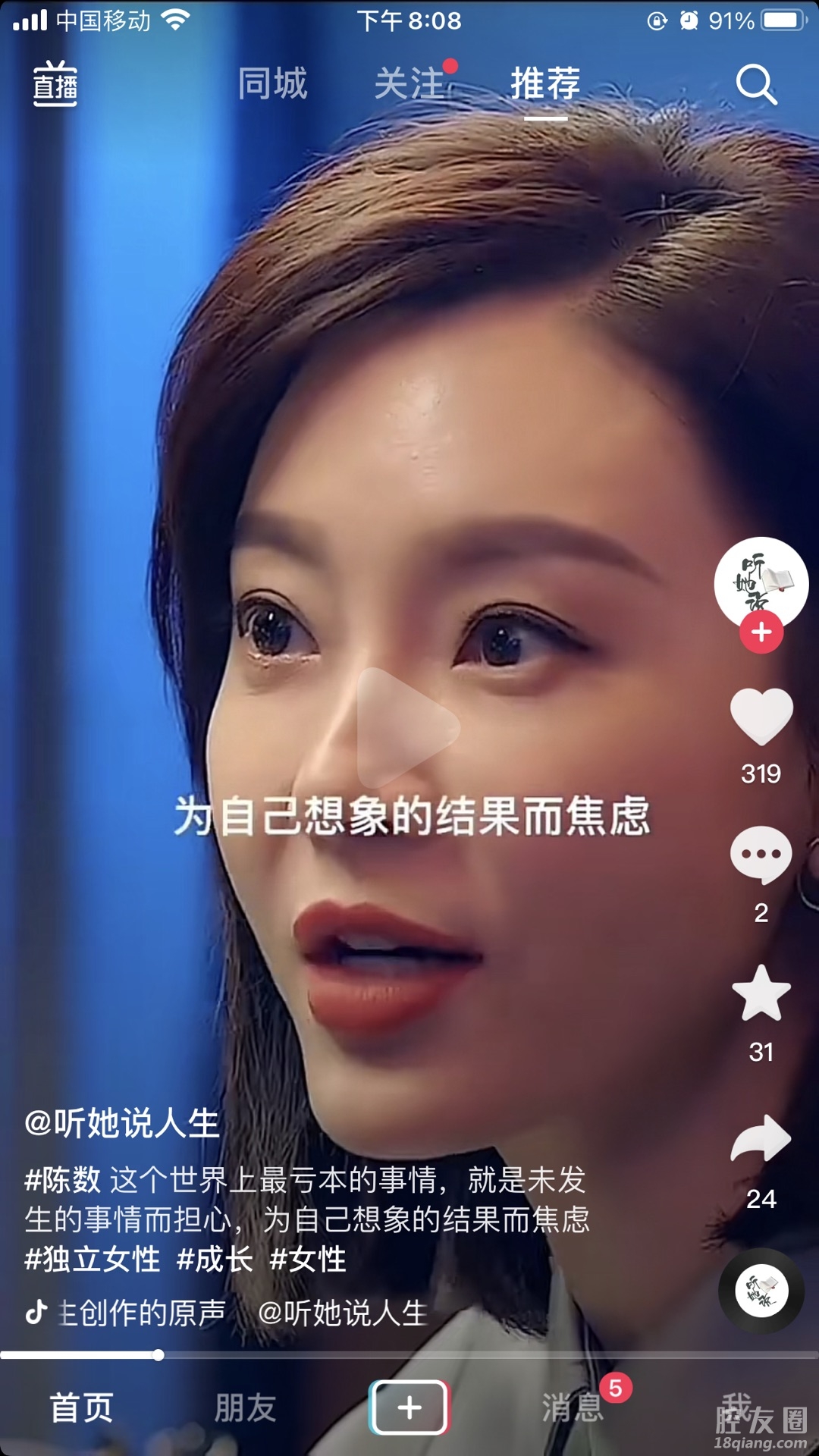Switch to the 同城 tab
The height and width of the screenshot is (1456, 819).
click(x=272, y=83)
